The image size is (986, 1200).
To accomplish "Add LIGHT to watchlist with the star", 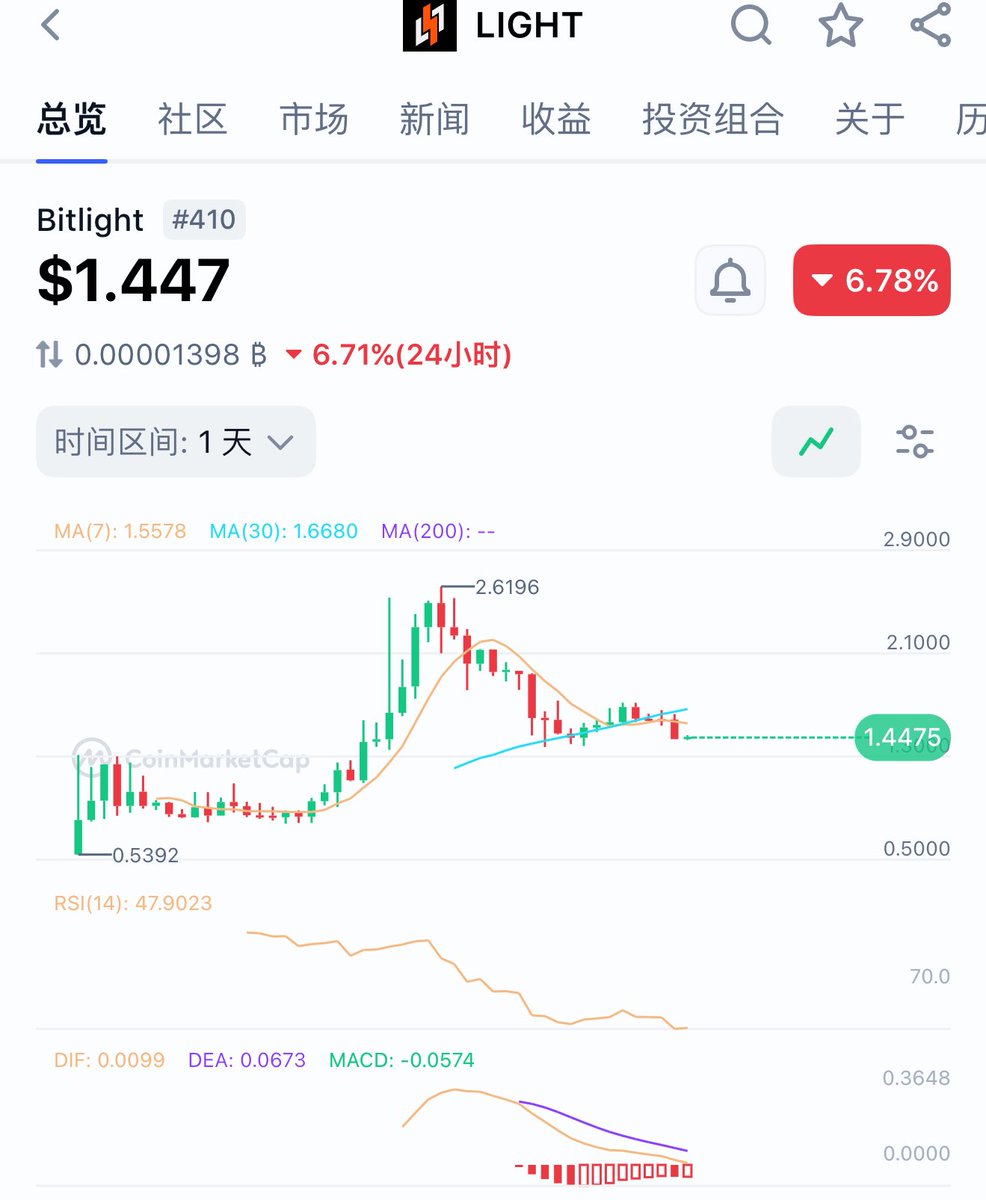I will [840, 26].
